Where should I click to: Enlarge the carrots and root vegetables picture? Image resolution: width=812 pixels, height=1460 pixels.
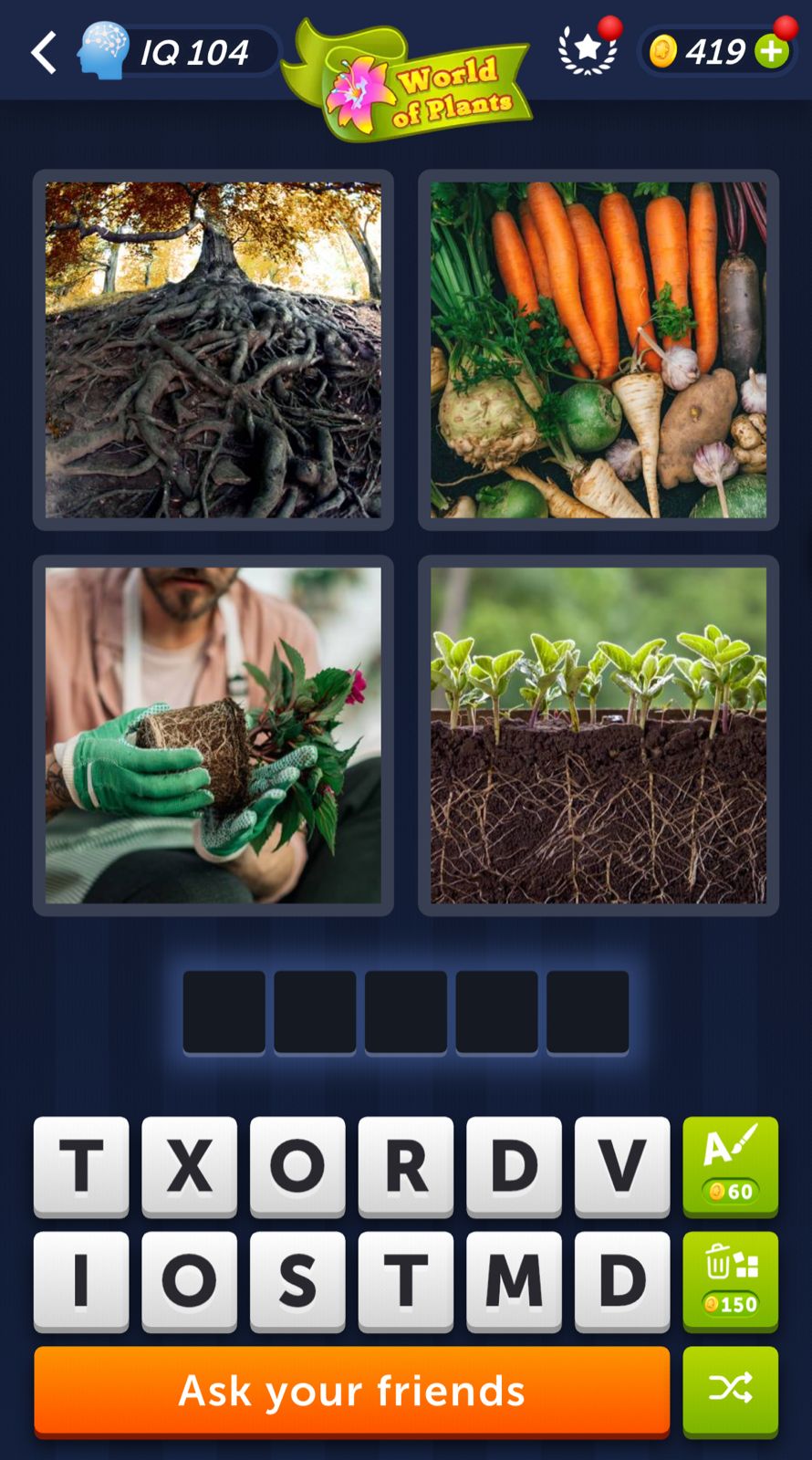[599, 350]
